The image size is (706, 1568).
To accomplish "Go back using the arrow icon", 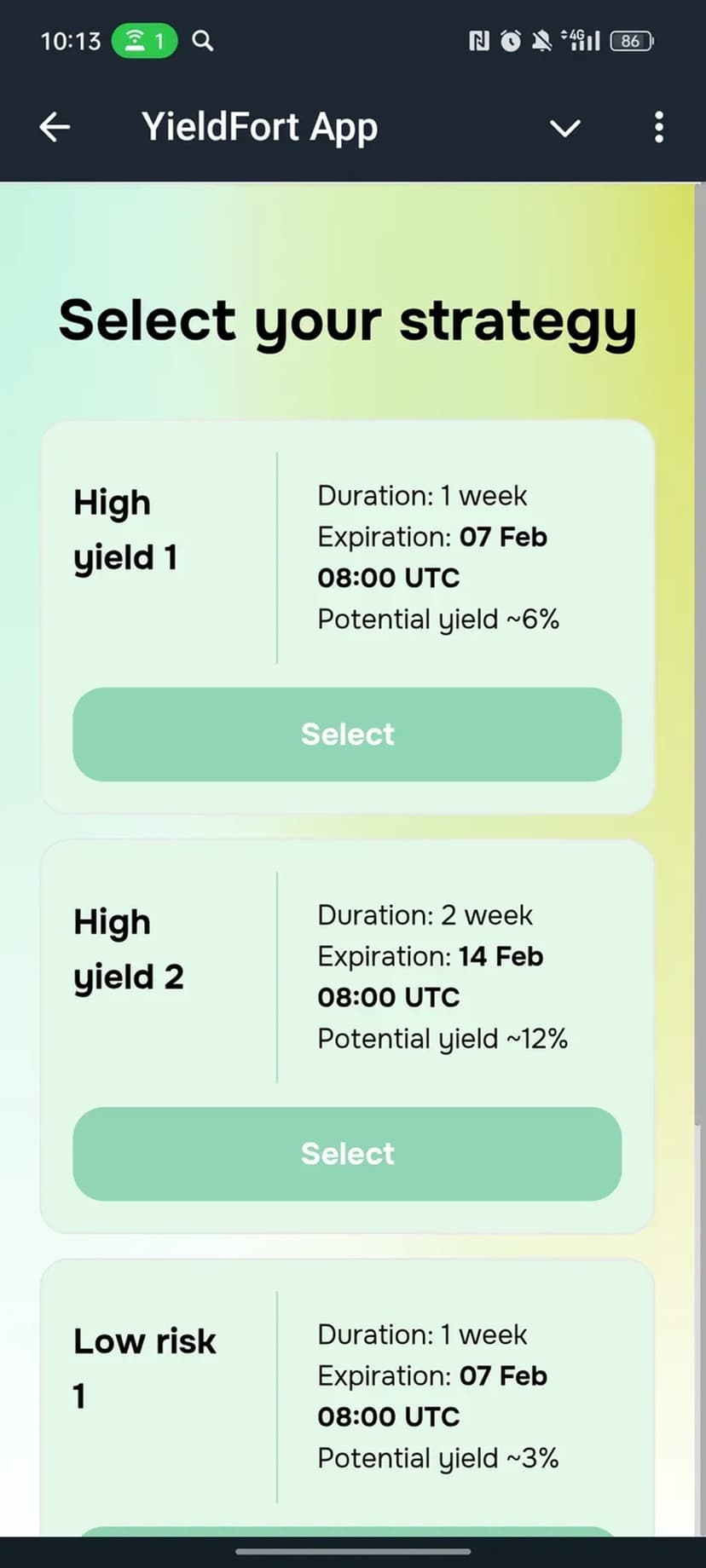I will pos(55,128).
